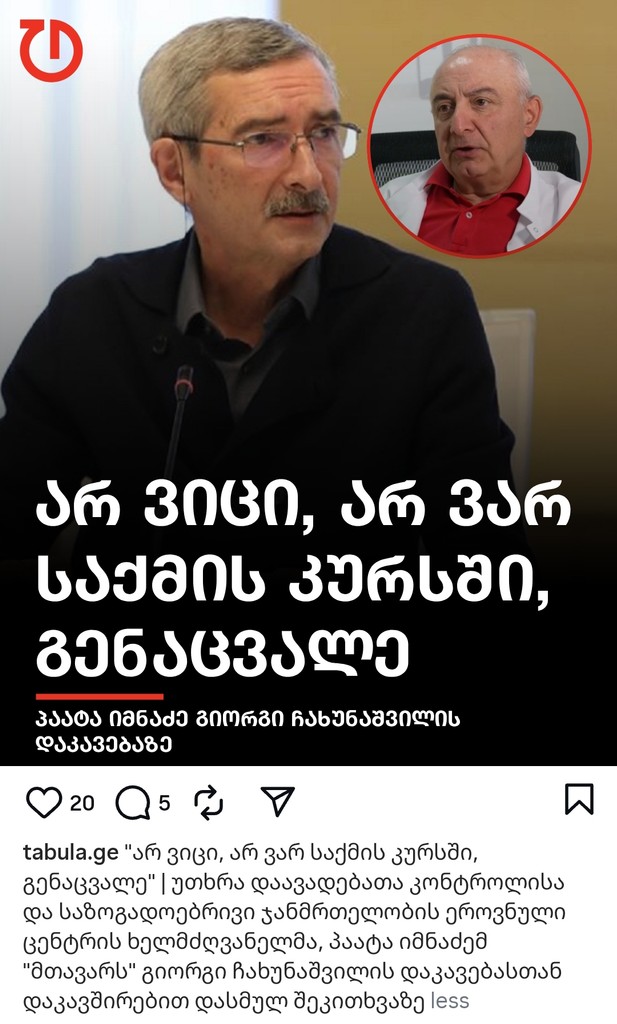The width and height of the screenshot is (617, 1024).
Task: Like the tabula.ge post
Action: click(43, 801)
